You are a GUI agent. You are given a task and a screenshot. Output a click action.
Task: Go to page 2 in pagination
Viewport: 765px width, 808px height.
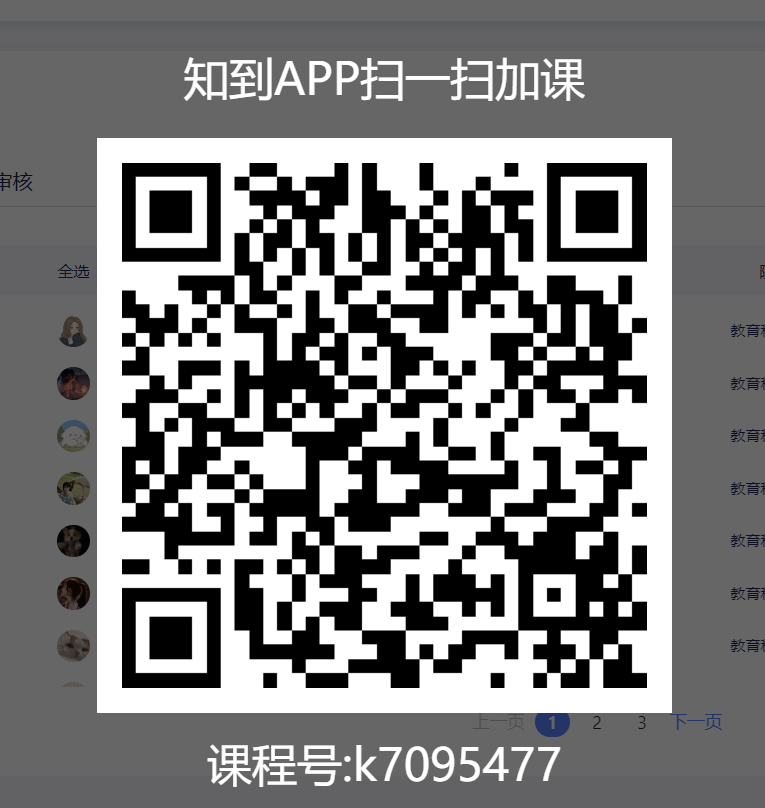point(597,723)
